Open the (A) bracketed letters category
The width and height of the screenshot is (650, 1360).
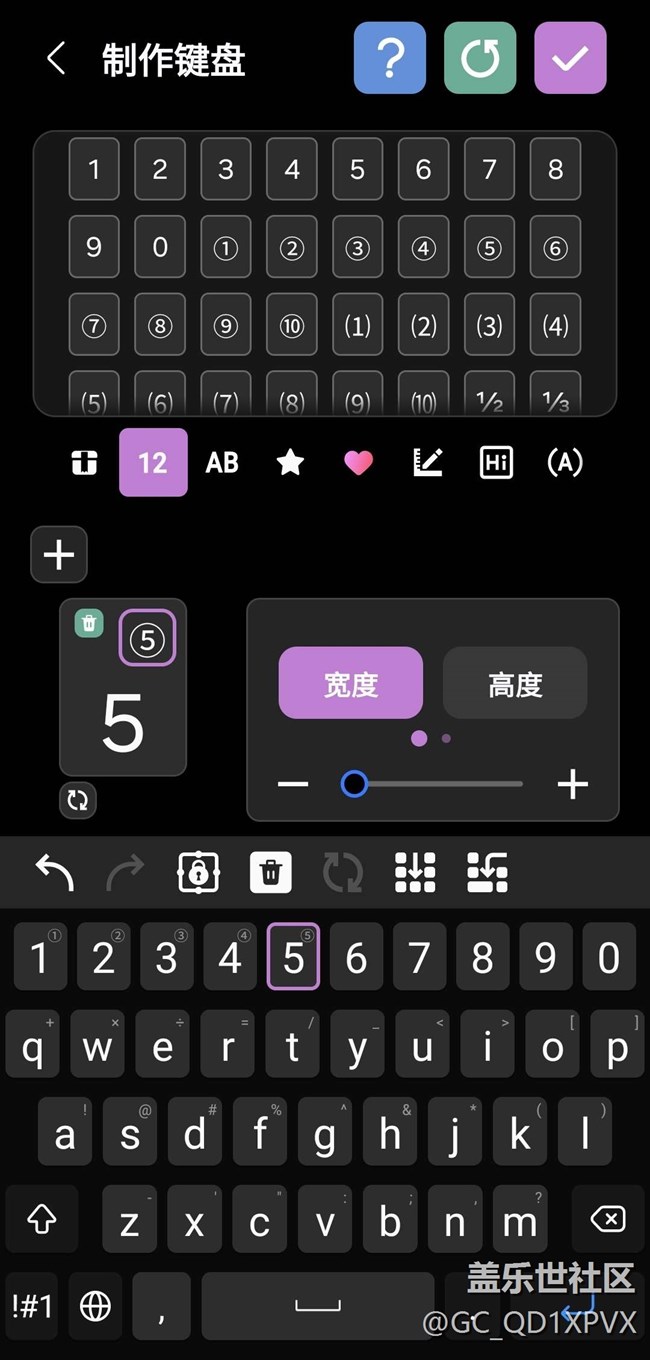point(564,462)
